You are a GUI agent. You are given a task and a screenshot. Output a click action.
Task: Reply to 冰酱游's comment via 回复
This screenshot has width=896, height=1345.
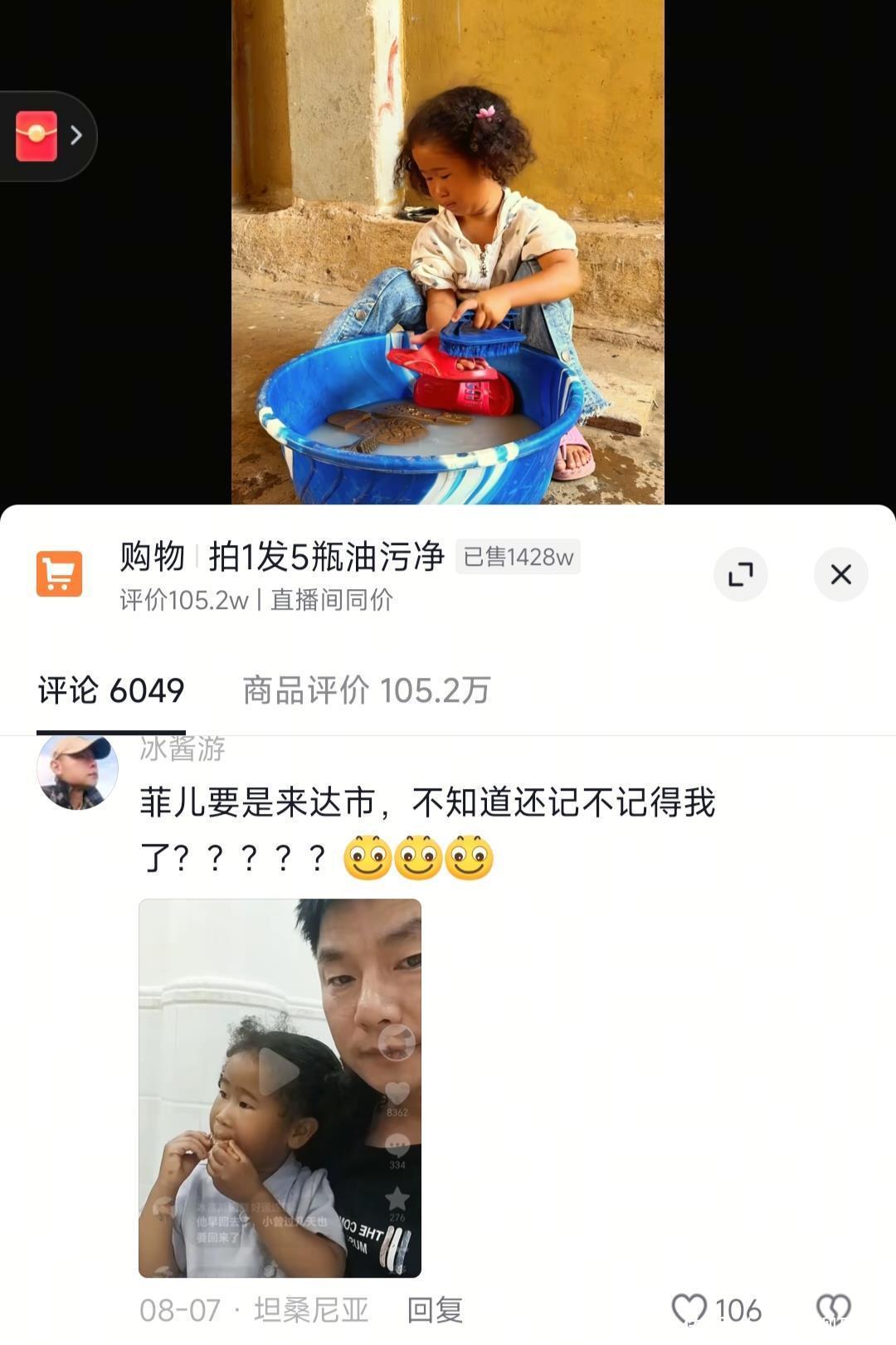pos(435,1310)
